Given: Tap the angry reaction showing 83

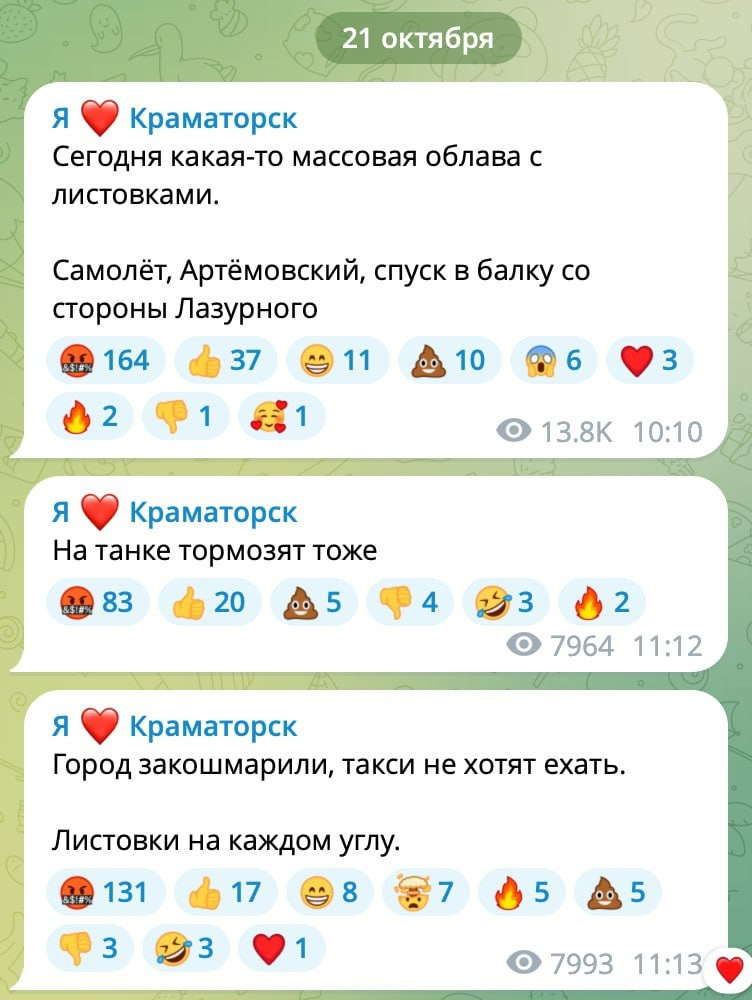Looking at the screenshot, I should (98, 602).
